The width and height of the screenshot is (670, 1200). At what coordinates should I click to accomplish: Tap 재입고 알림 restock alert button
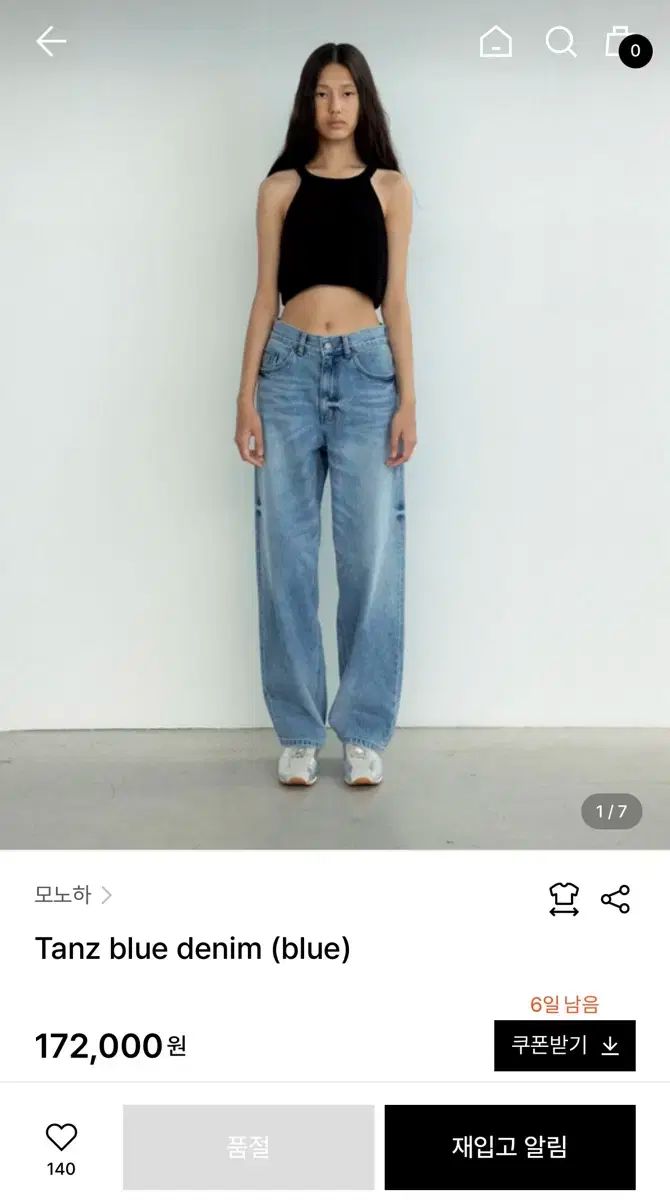(x=510, y=1147)
